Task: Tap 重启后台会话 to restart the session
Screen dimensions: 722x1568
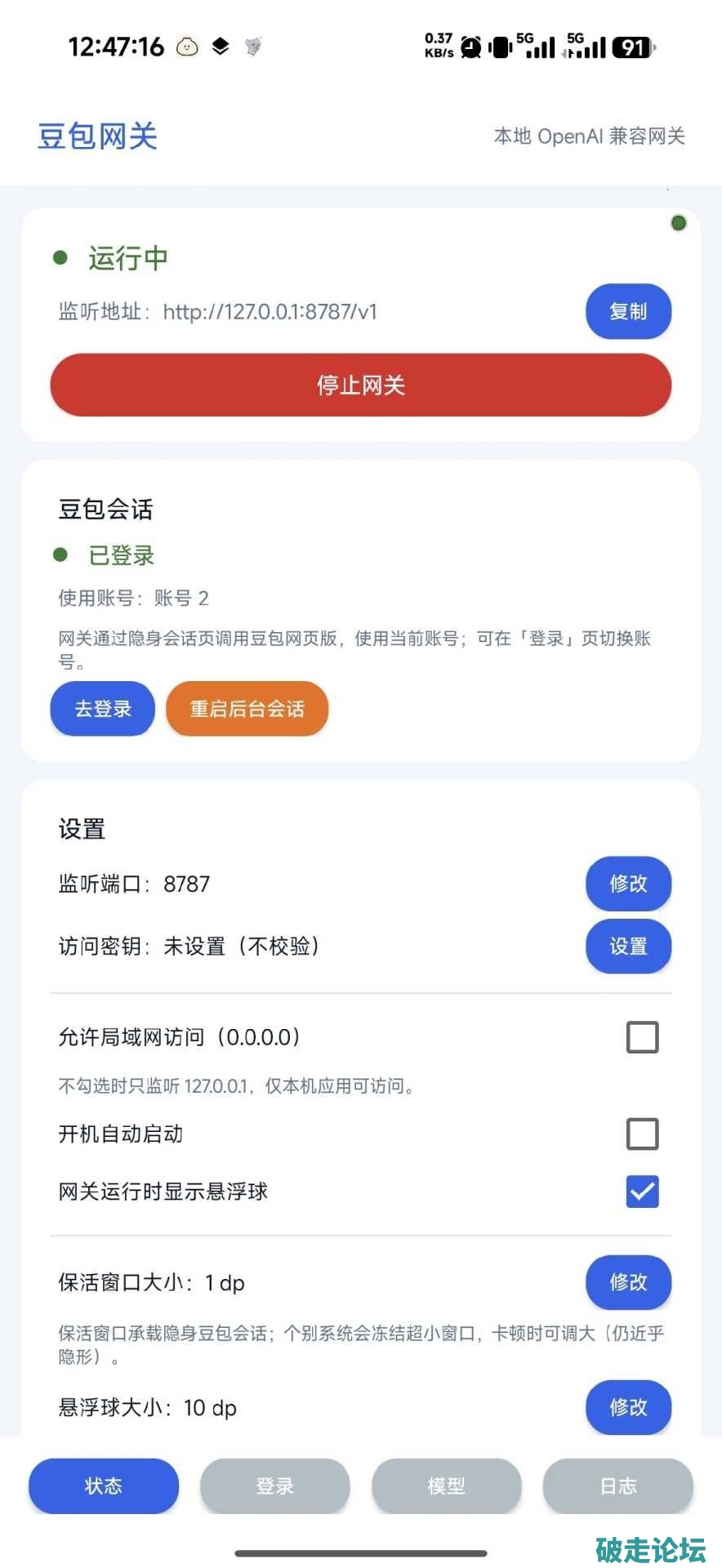Action: 247,709
